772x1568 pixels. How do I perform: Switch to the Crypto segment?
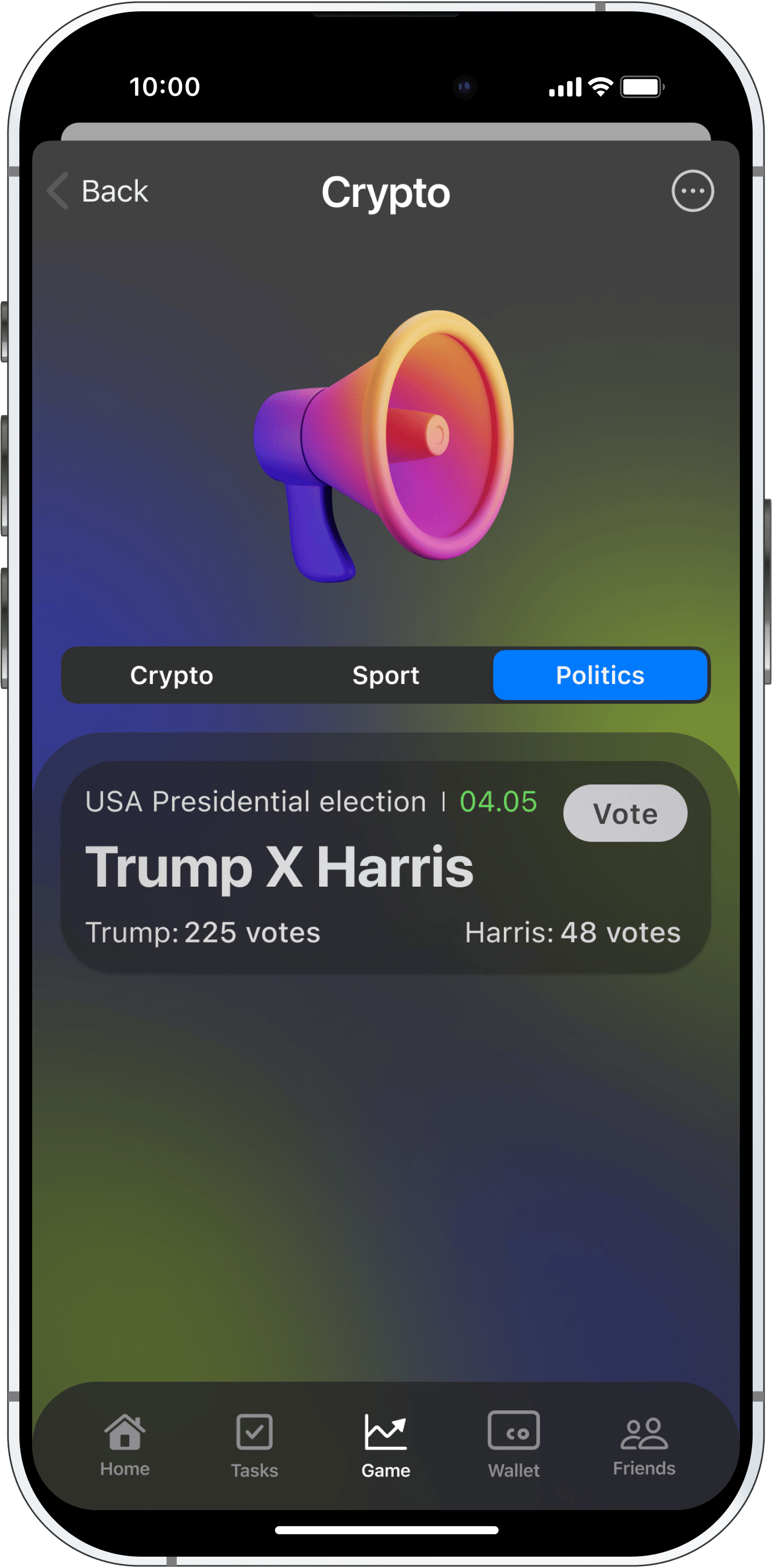(172, 675)
